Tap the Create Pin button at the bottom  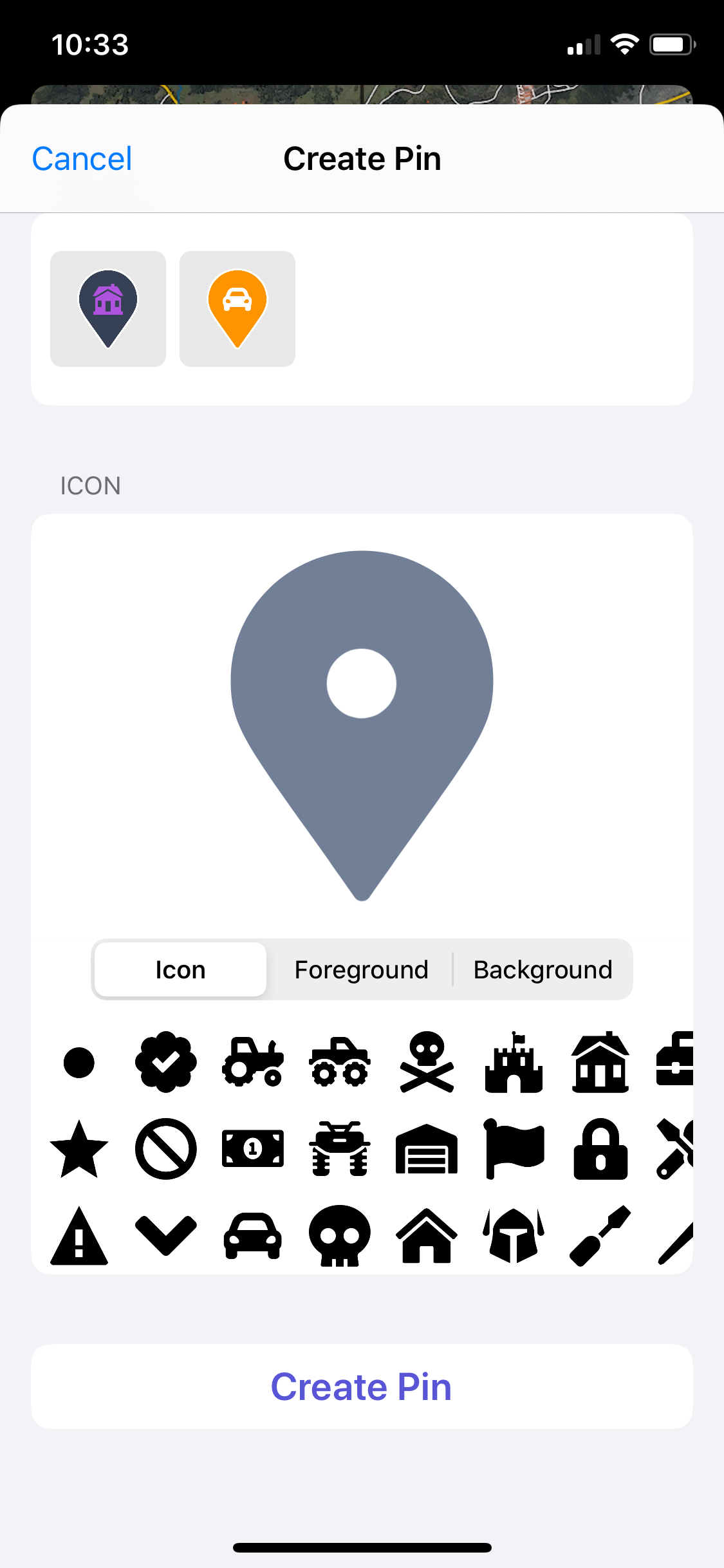pos(362,1386)
